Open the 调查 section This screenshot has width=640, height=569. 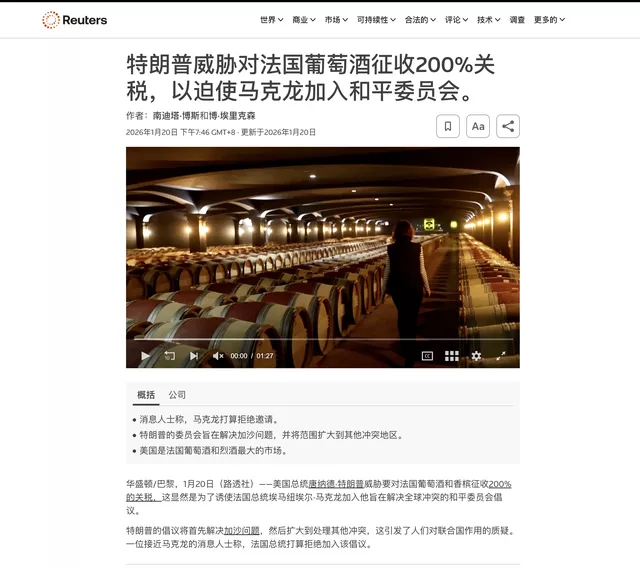517,20
